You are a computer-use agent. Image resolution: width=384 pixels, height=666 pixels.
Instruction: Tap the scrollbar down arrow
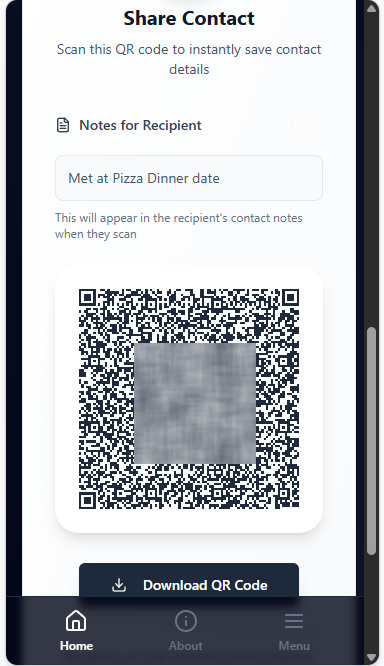[372, 658]
